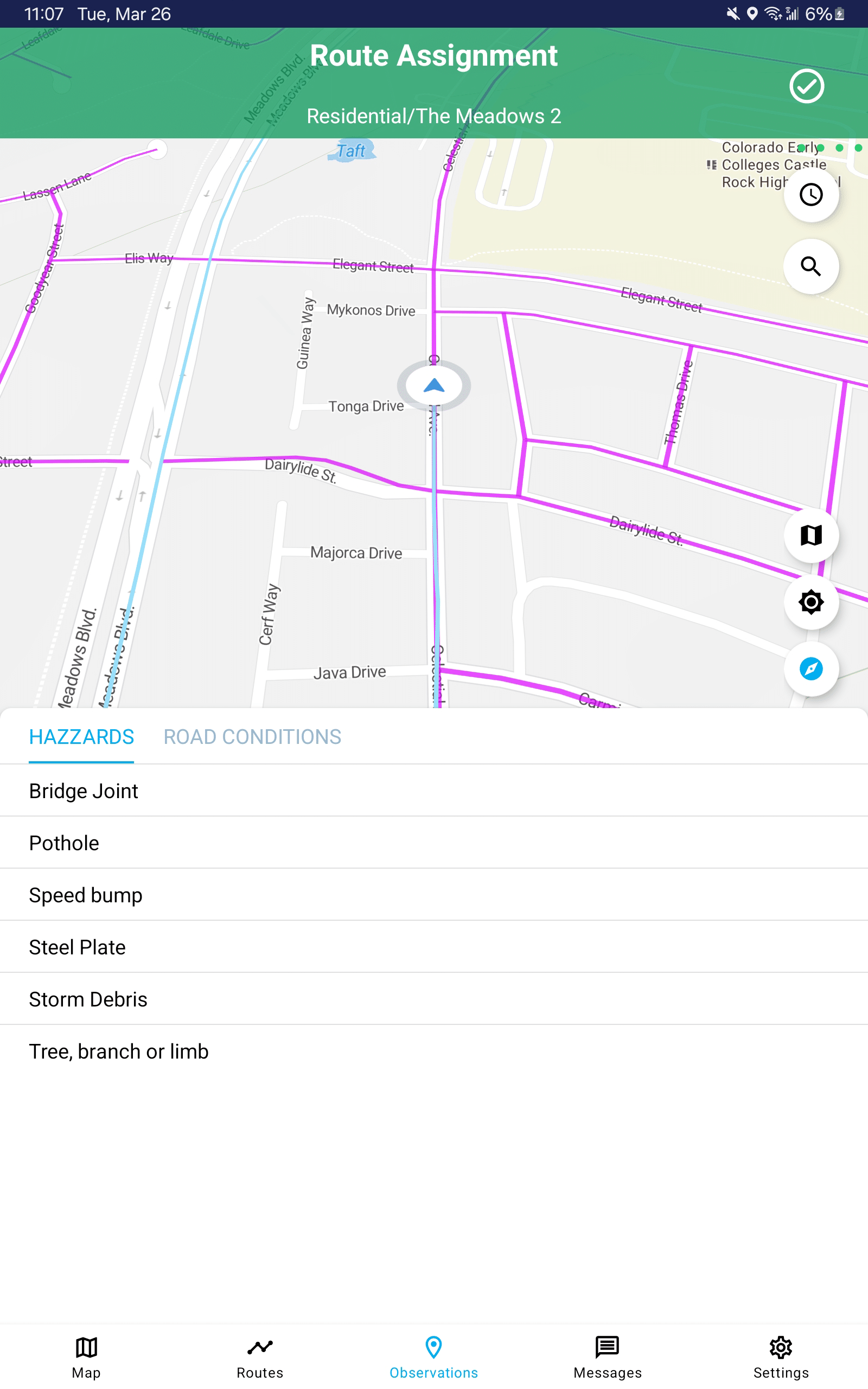The image size is (868, 1389).
Task: Open the Observations tab
Action: pos(434,1358)
